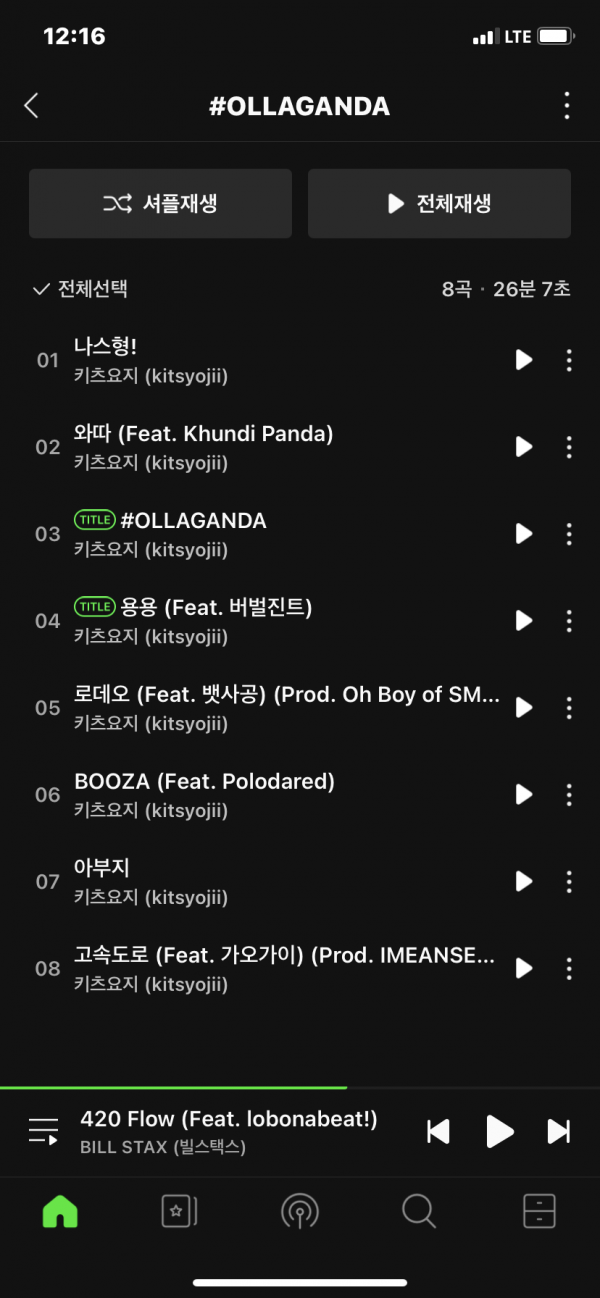Open the now playing 420 Flow bar
Viewport: 600px width, 1298px height.
(x=230, y=1131)
